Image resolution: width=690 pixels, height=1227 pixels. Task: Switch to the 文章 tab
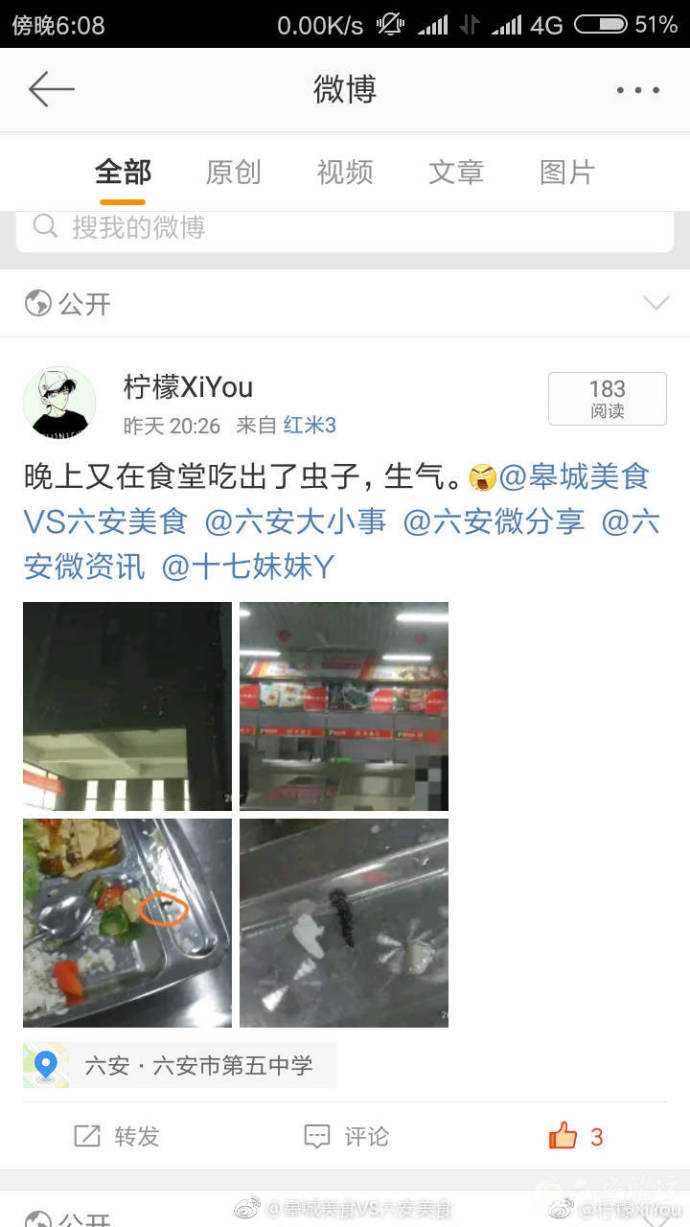(456, 172)
